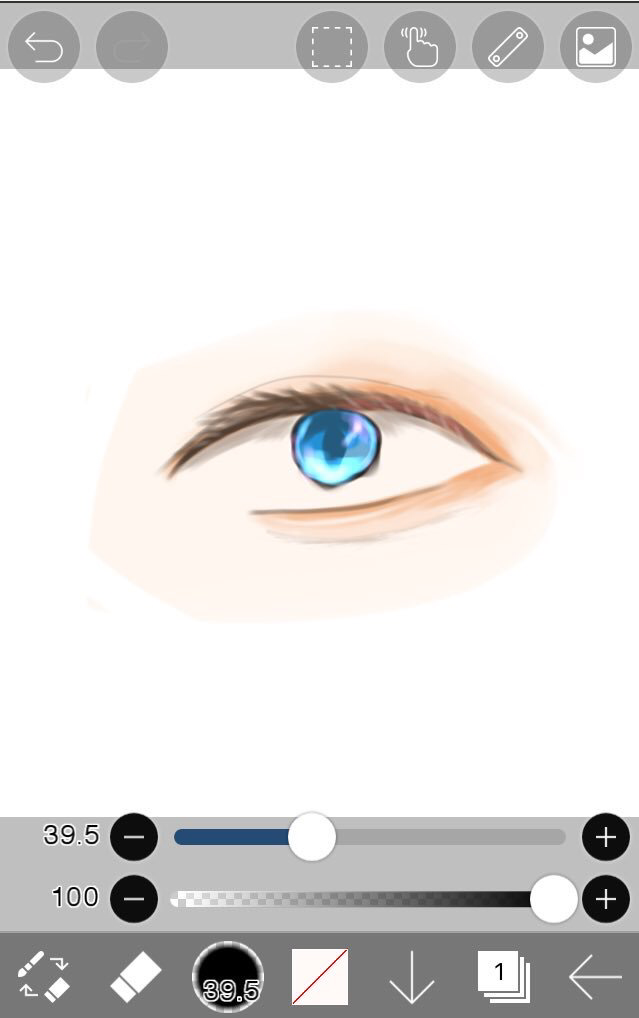Open the ruler tool
639x1018 pixels.
pyautogui.click(x=508, y=46)
